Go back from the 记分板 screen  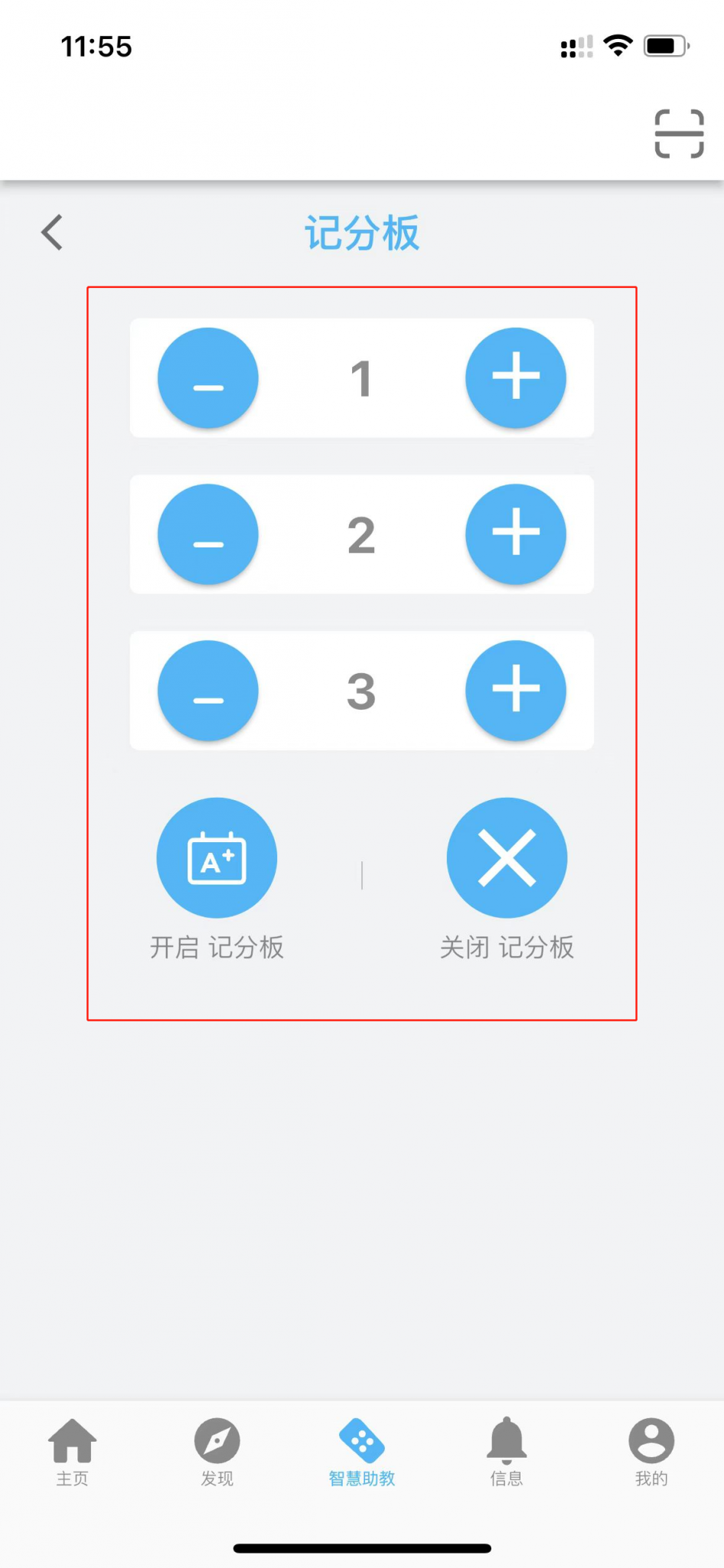click(x=52, y=232)
